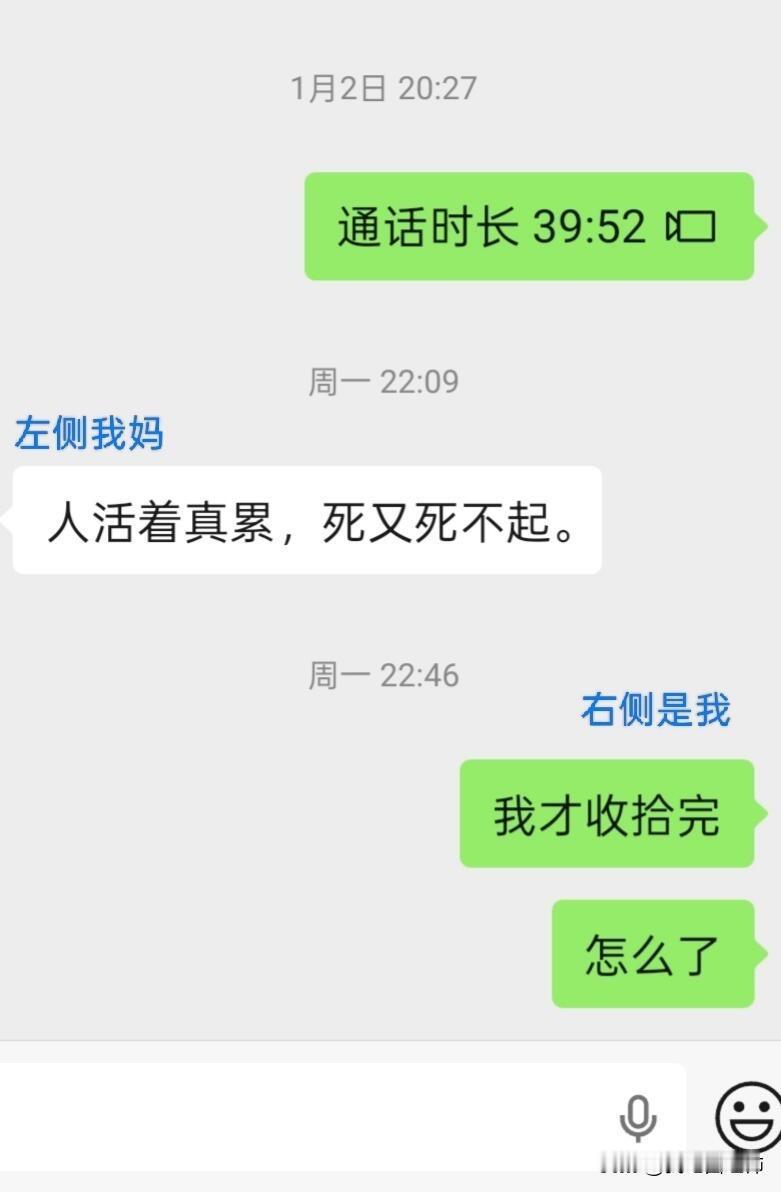The height and width of the screenshot is (1192, 781).
Task: Select the white bubble 人活着真累，死又死不起。
Action: (305, 520)
